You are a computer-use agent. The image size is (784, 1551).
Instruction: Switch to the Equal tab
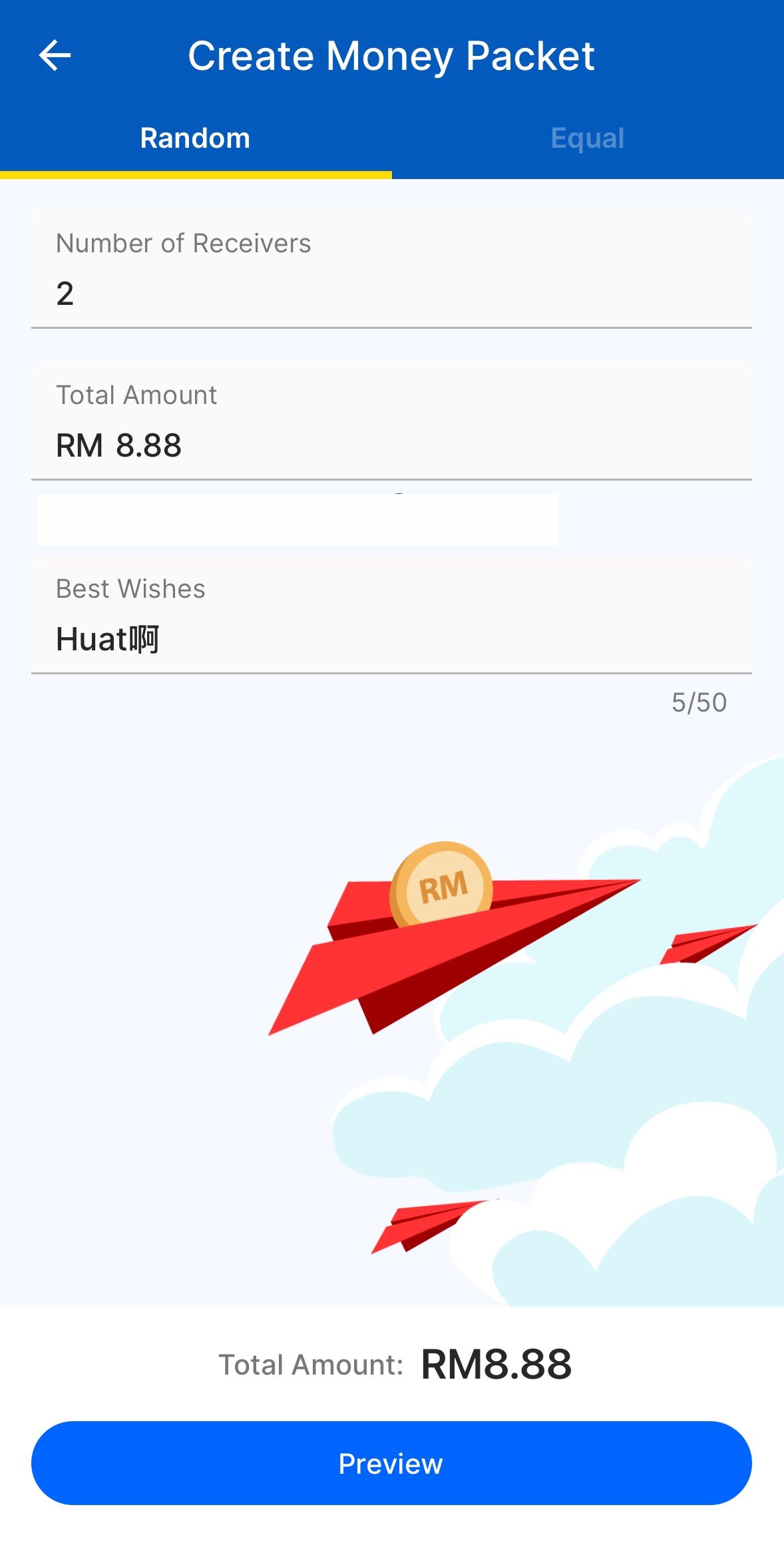point(587,137)
